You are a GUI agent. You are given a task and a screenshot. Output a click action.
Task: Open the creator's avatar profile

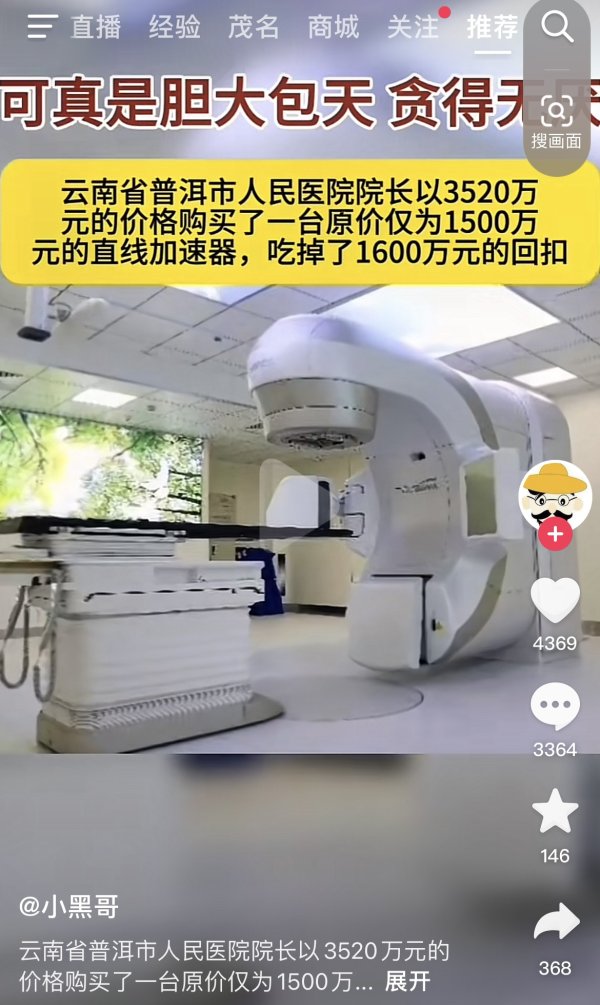coord(555,496)
